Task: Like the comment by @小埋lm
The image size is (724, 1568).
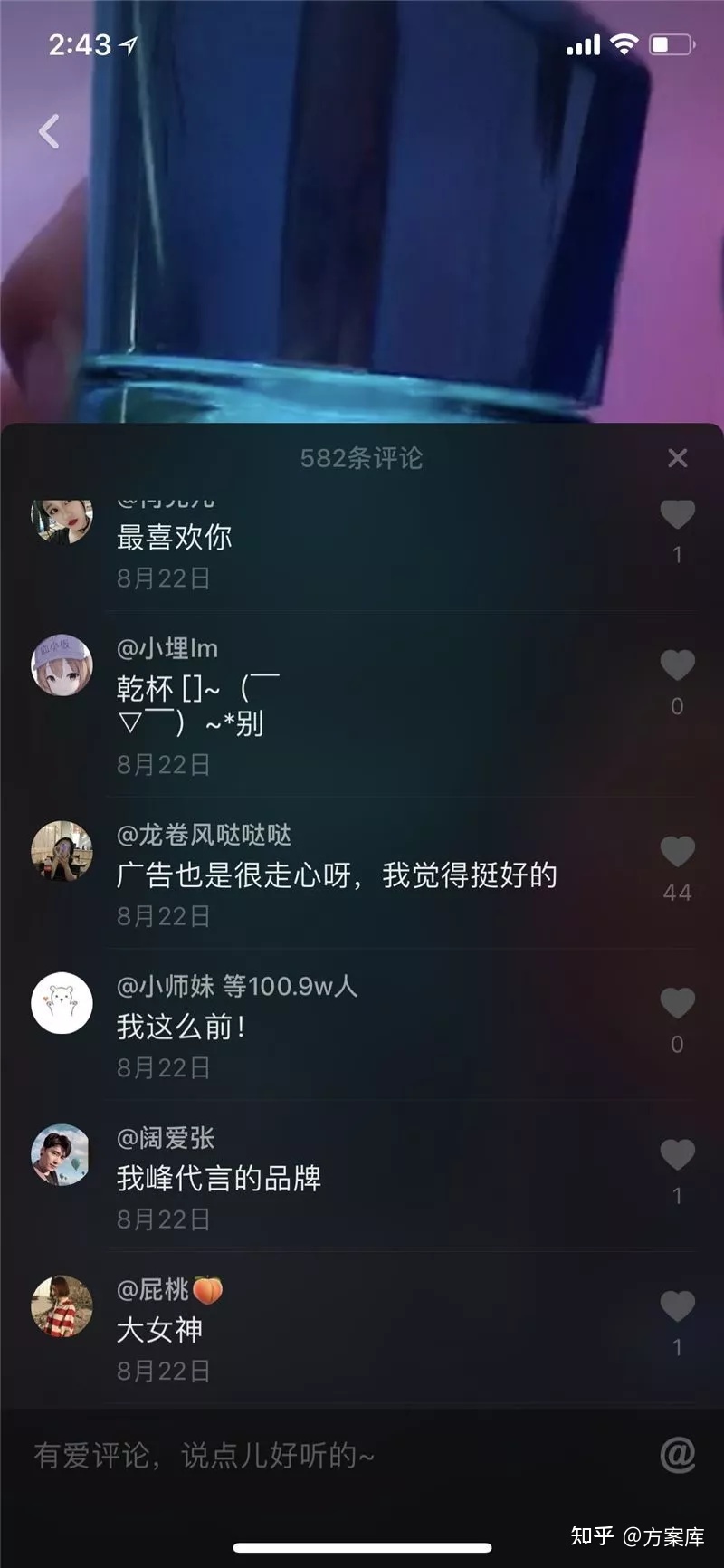Action: (677, 665)
